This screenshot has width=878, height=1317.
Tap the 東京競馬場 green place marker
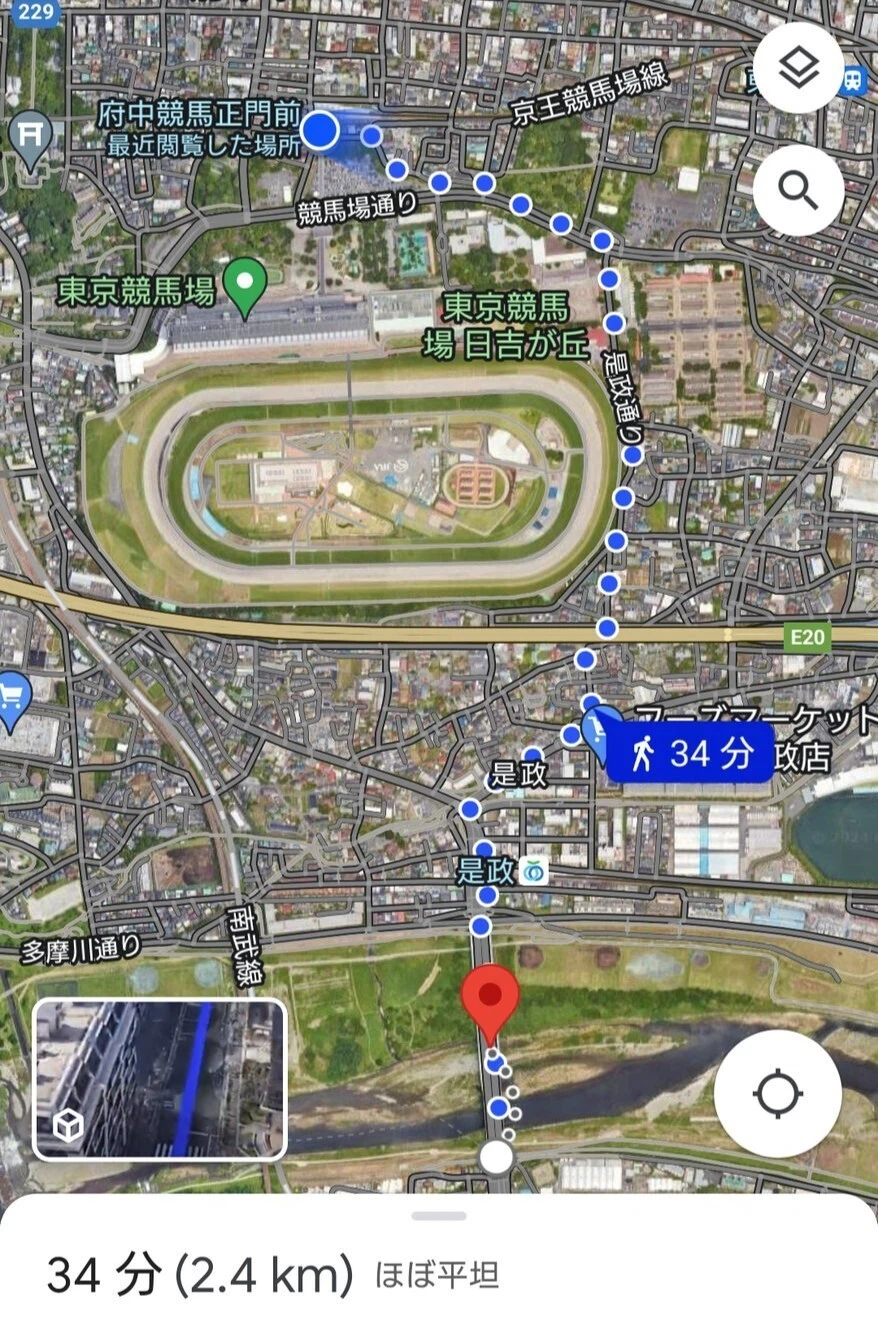243,284
